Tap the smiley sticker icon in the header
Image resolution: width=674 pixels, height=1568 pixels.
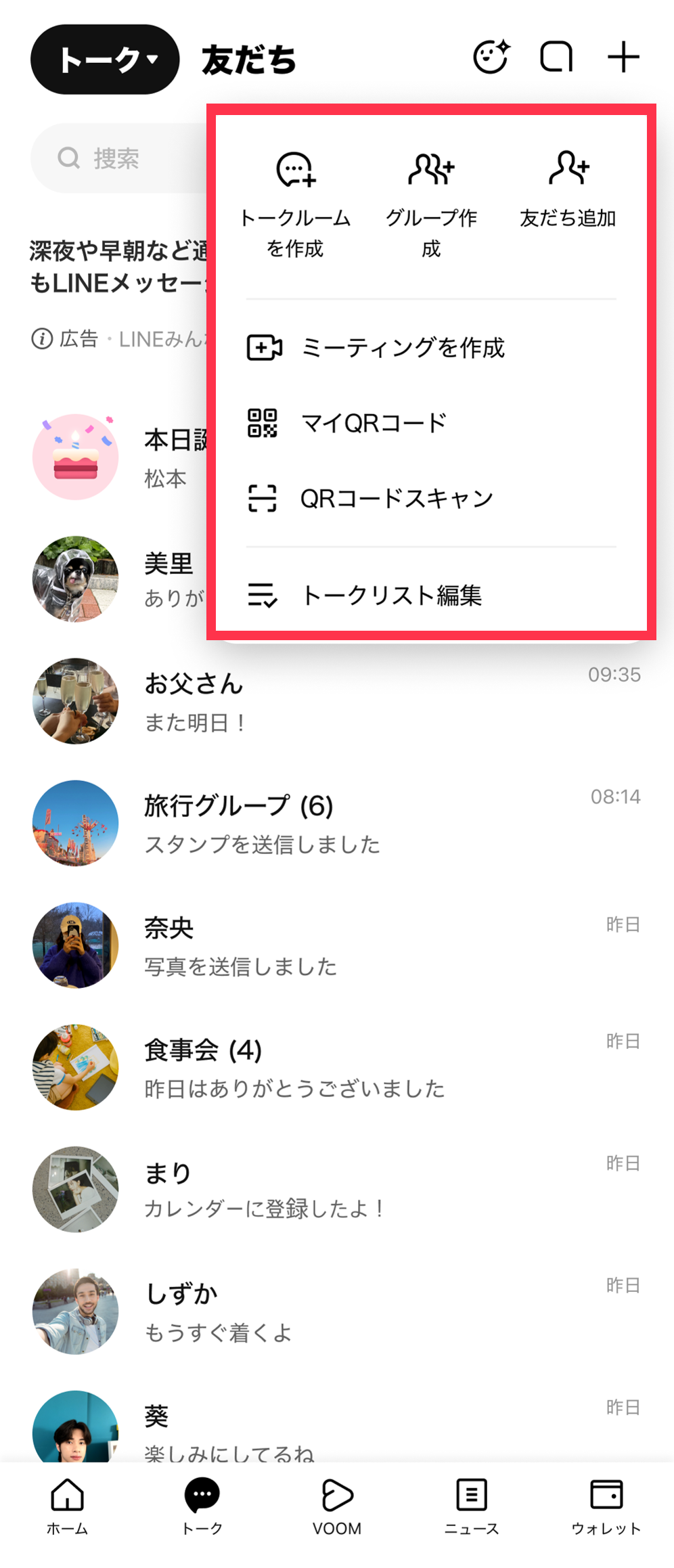492,57
